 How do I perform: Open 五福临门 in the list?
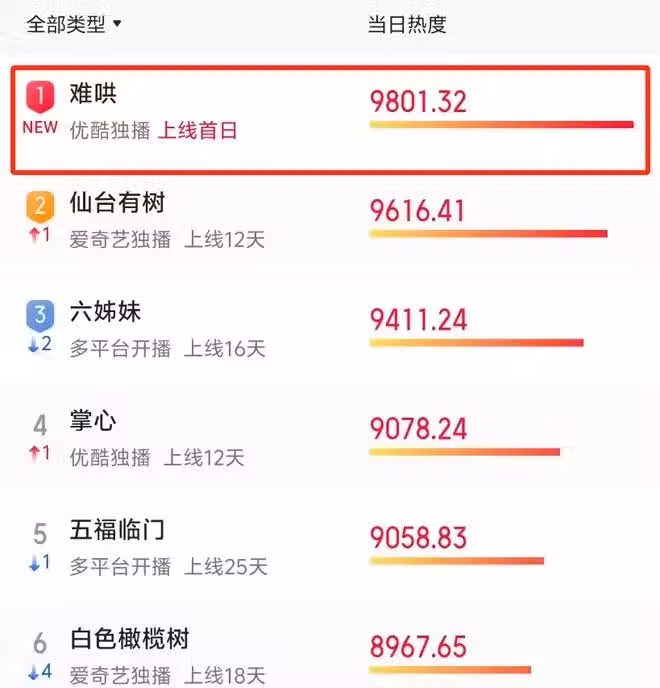coord(117,531)
